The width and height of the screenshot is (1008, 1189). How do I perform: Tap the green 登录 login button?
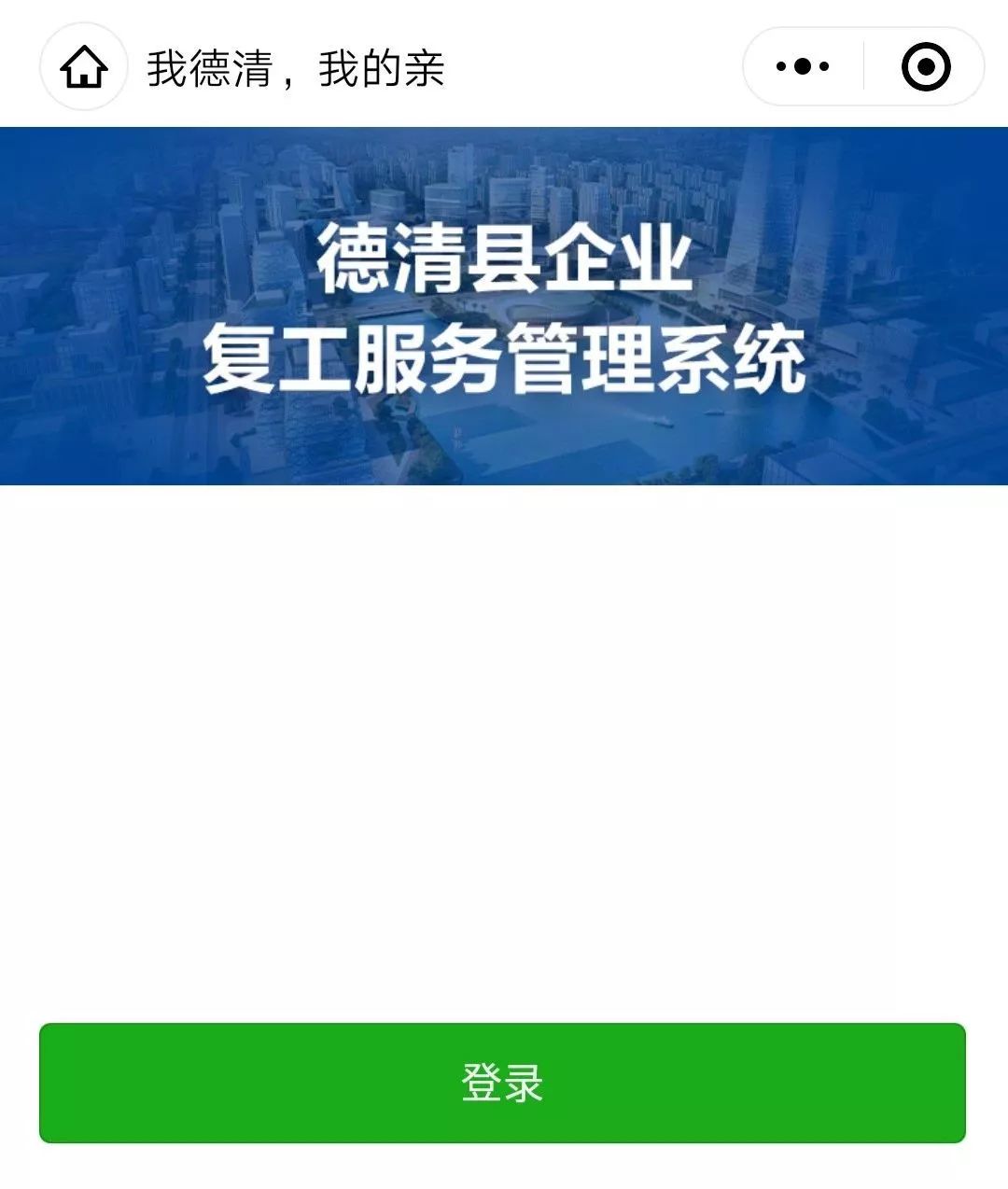[502, 1083]
